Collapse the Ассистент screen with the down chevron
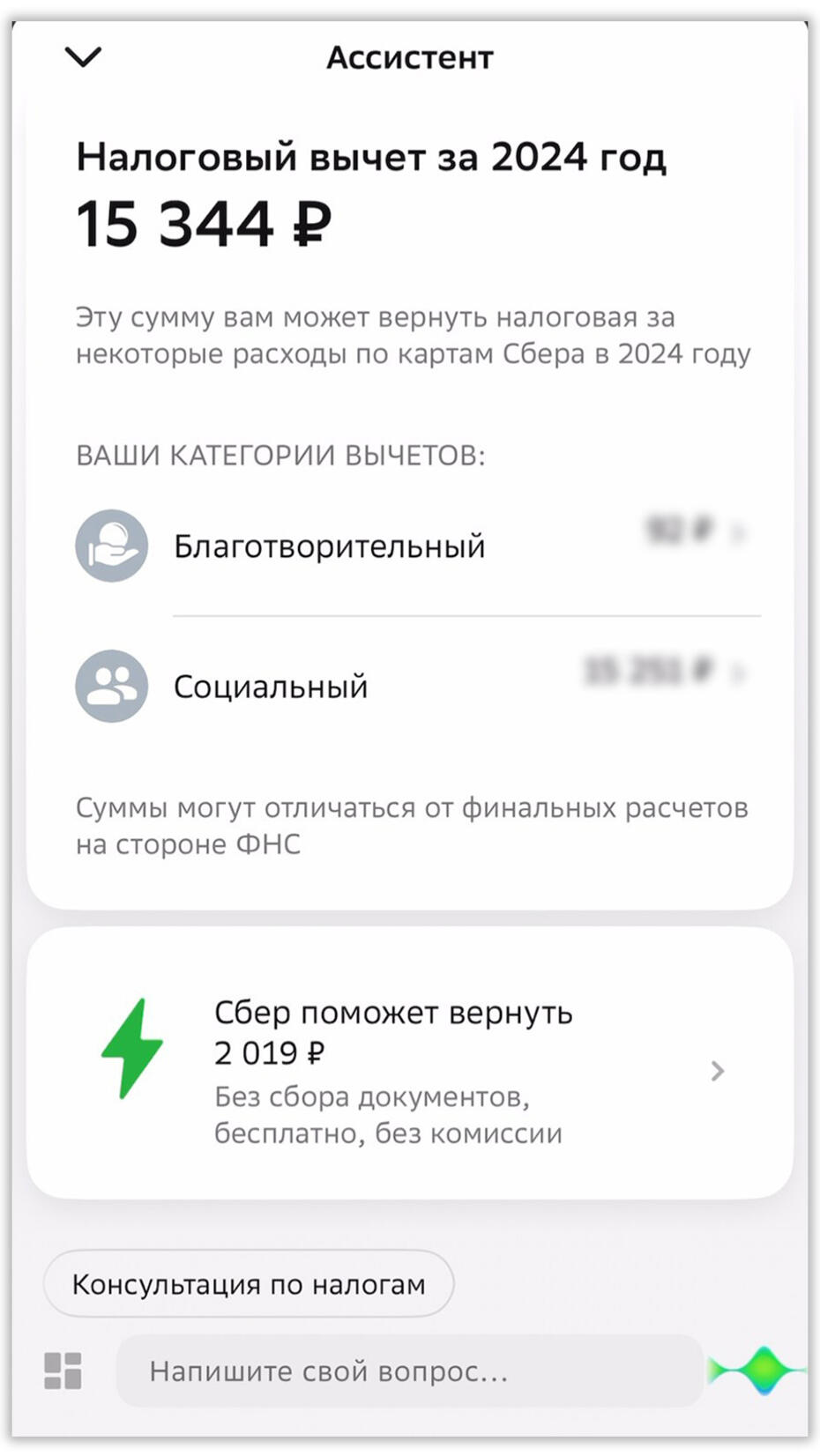This screenshot has height=1456, width=820. pyautogui.click(x=84, y=57)
